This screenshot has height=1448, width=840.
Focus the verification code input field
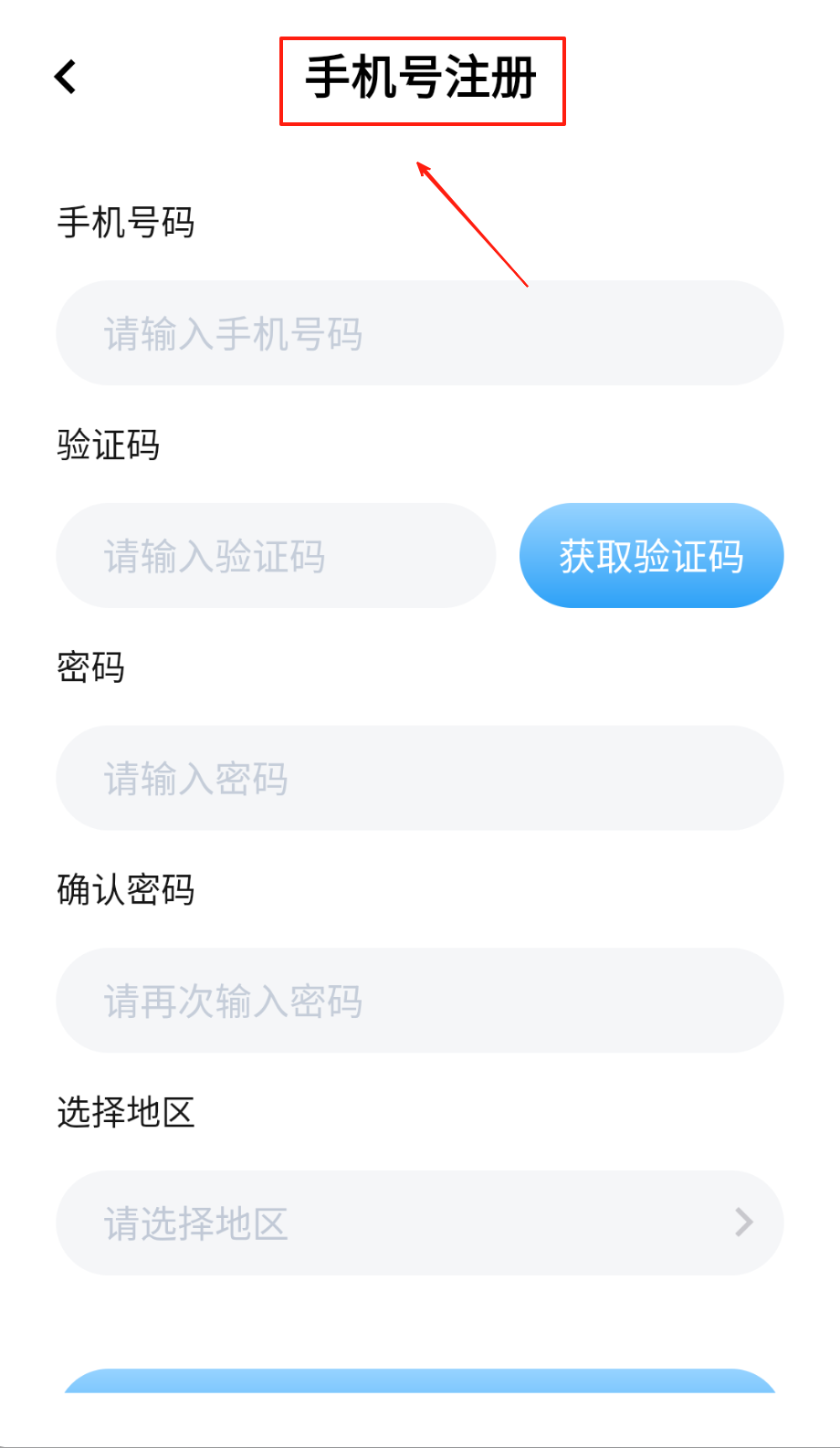point(276,556)
